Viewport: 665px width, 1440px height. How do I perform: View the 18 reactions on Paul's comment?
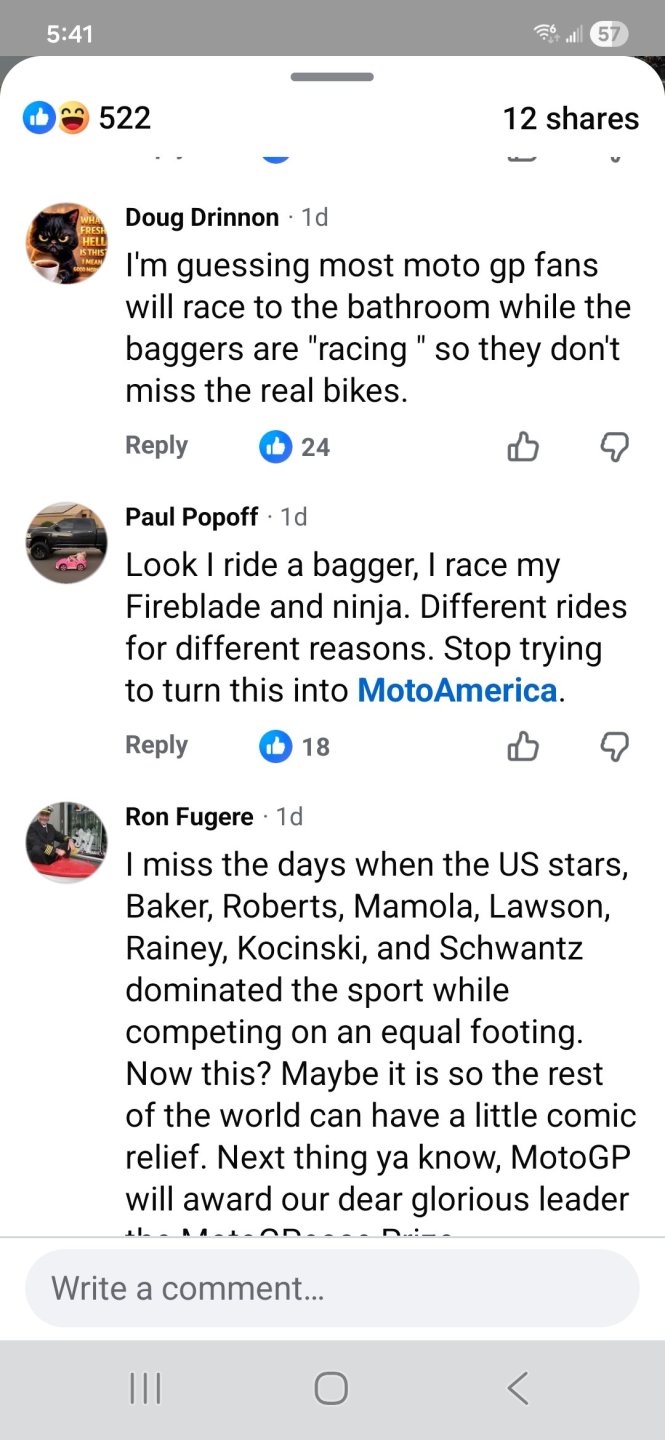tap(296, 746)
